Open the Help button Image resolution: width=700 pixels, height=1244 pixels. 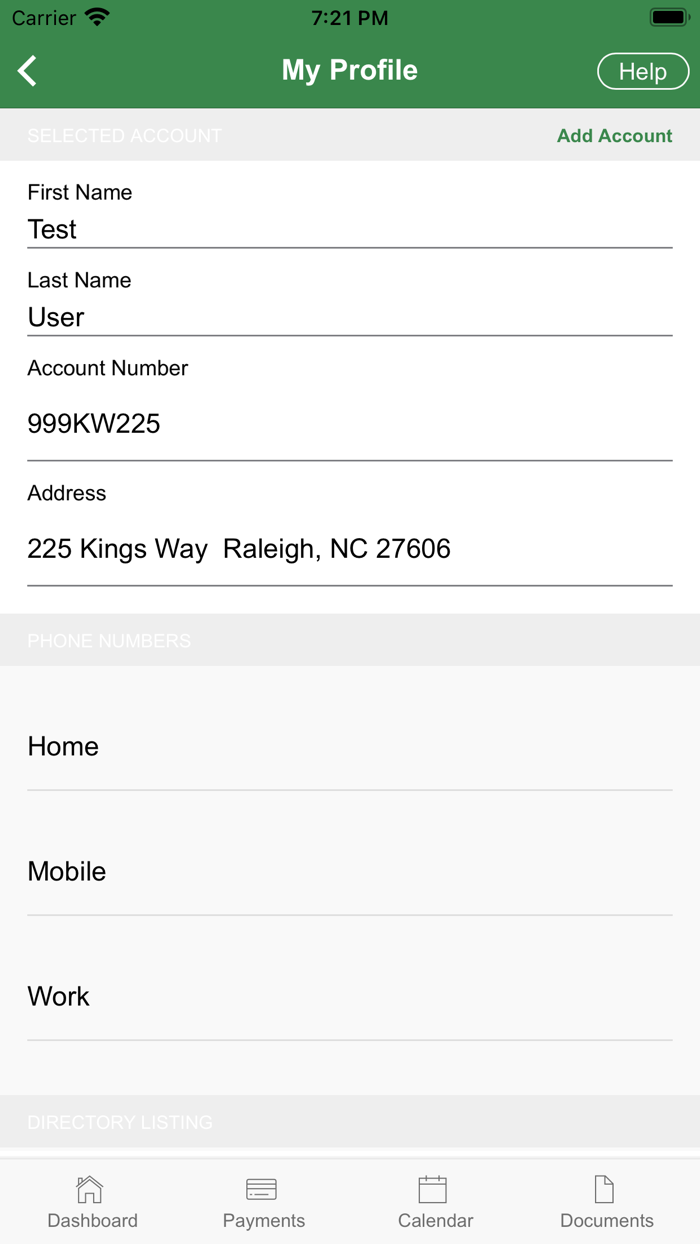coord(643,72)
